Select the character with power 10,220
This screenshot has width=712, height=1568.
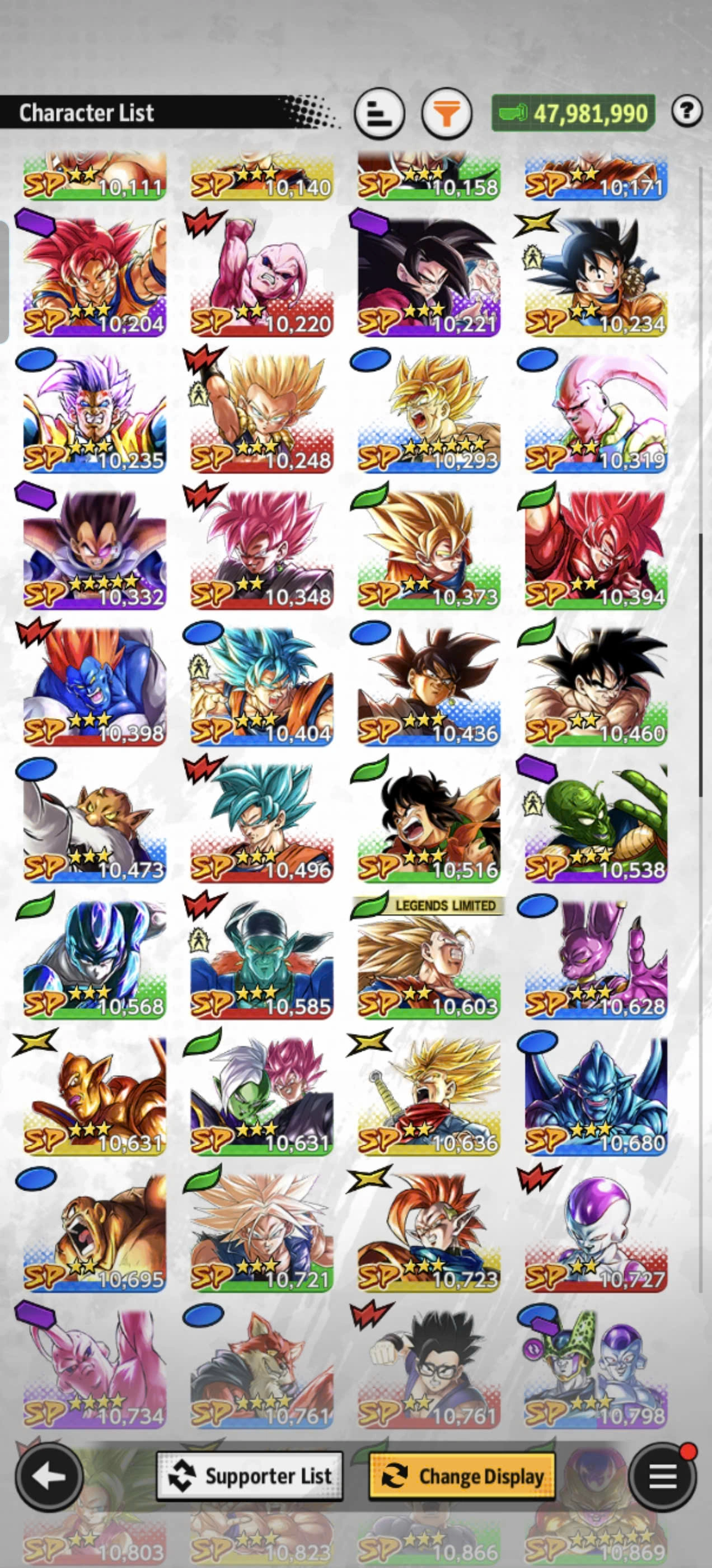point(261,274)
